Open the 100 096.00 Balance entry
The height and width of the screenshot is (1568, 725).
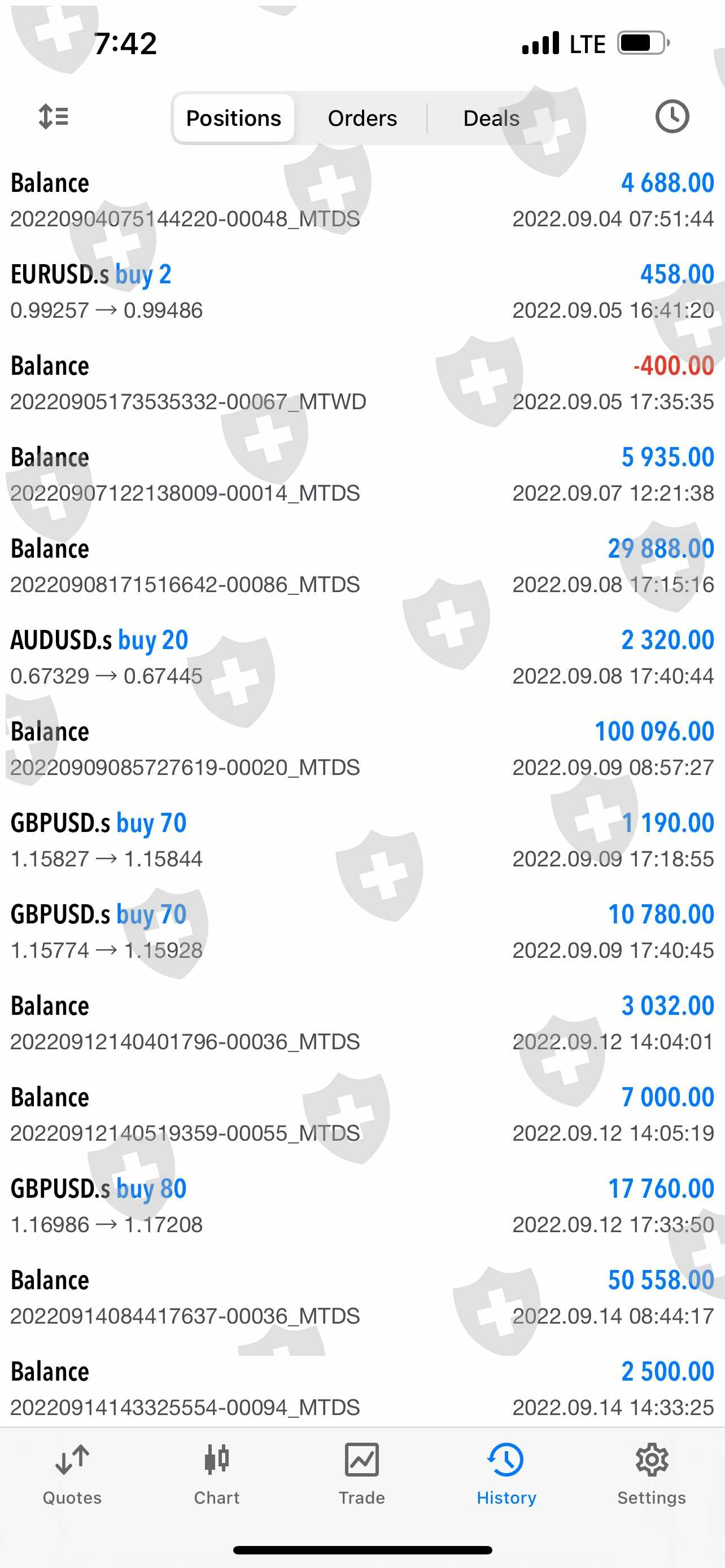pyautogui.click(x=362, y=748)
